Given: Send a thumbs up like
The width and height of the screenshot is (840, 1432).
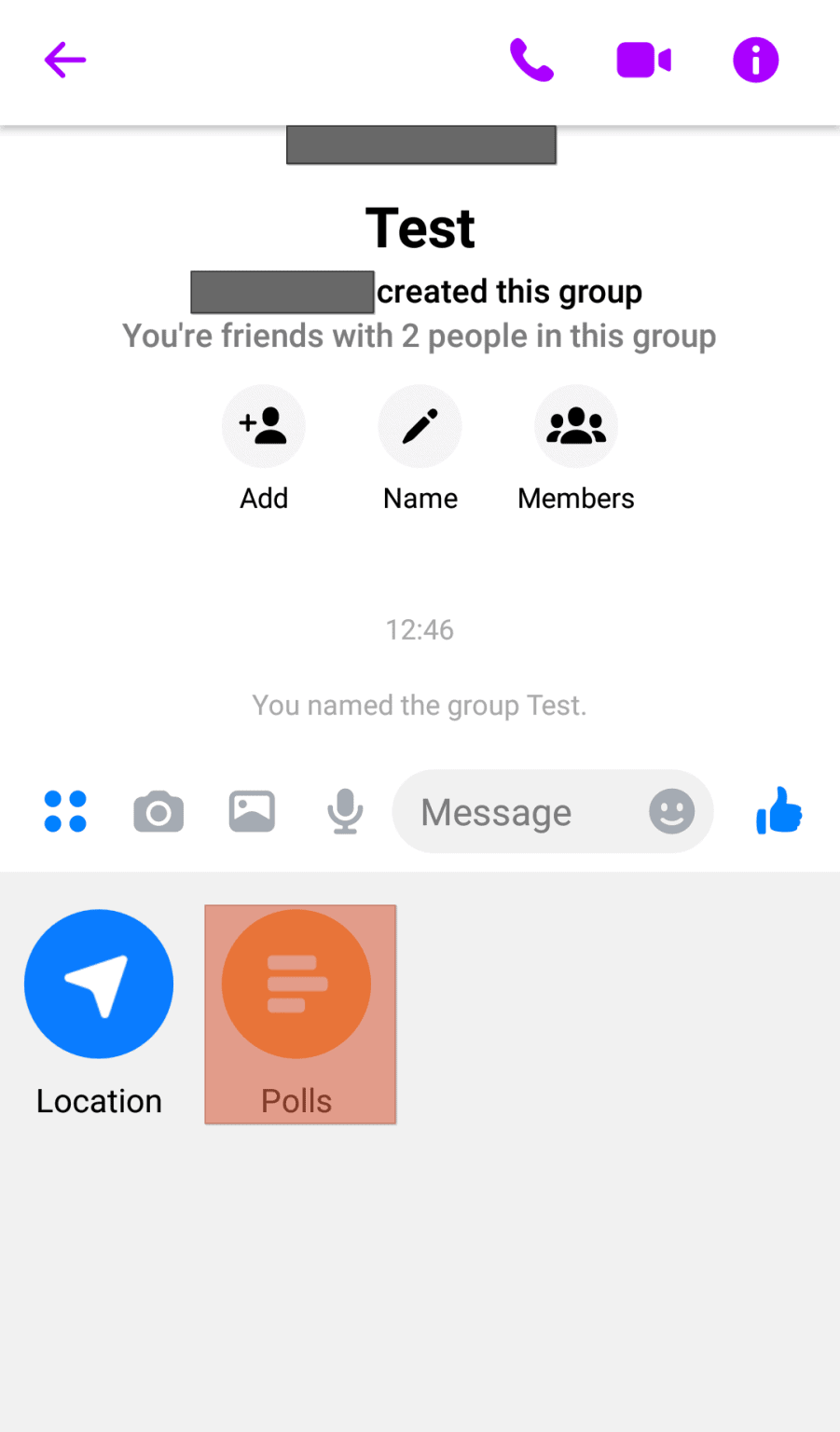Looking at the screenshot, I should coord(778,811).
